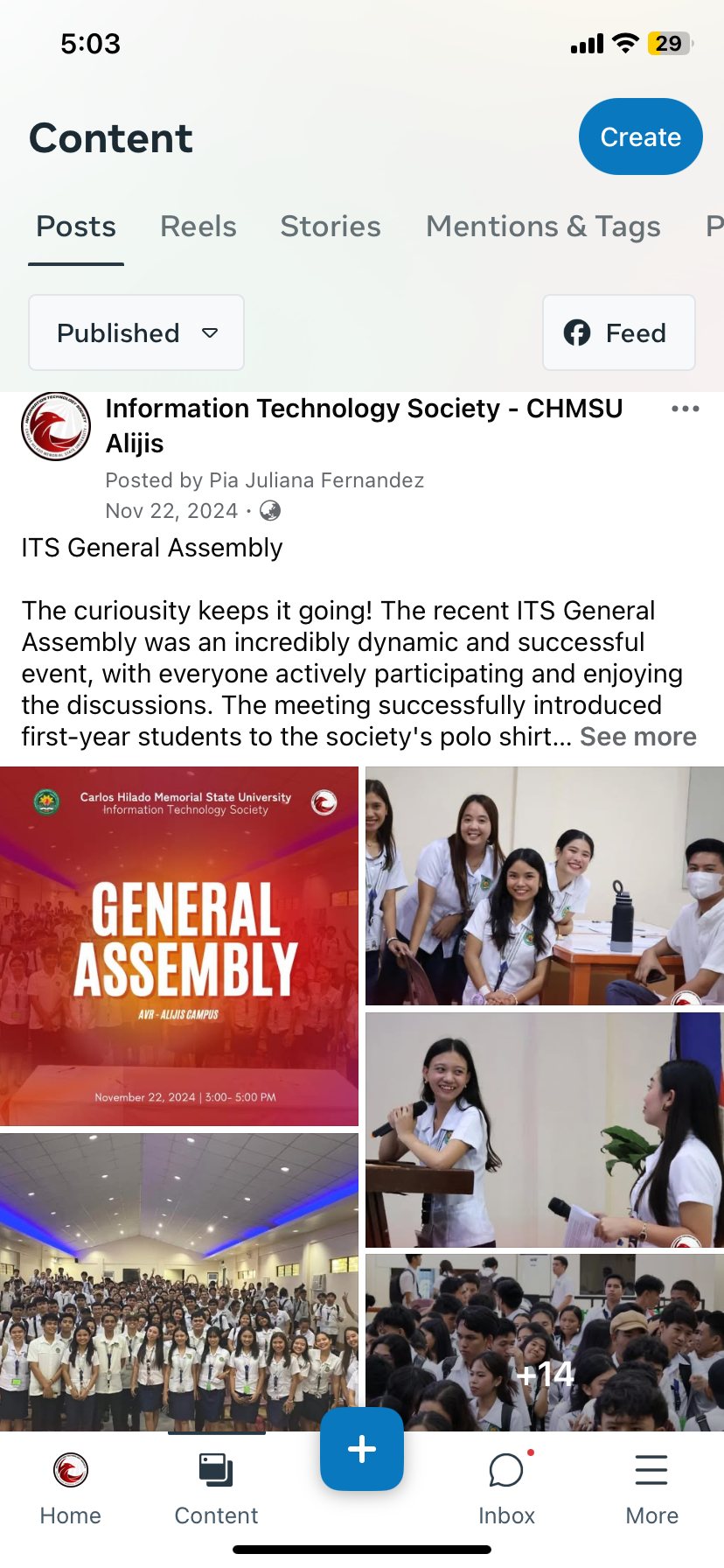Screen dimensions: 724x1568
Task: View the photo of four smiling students
Action: [544, 885]
